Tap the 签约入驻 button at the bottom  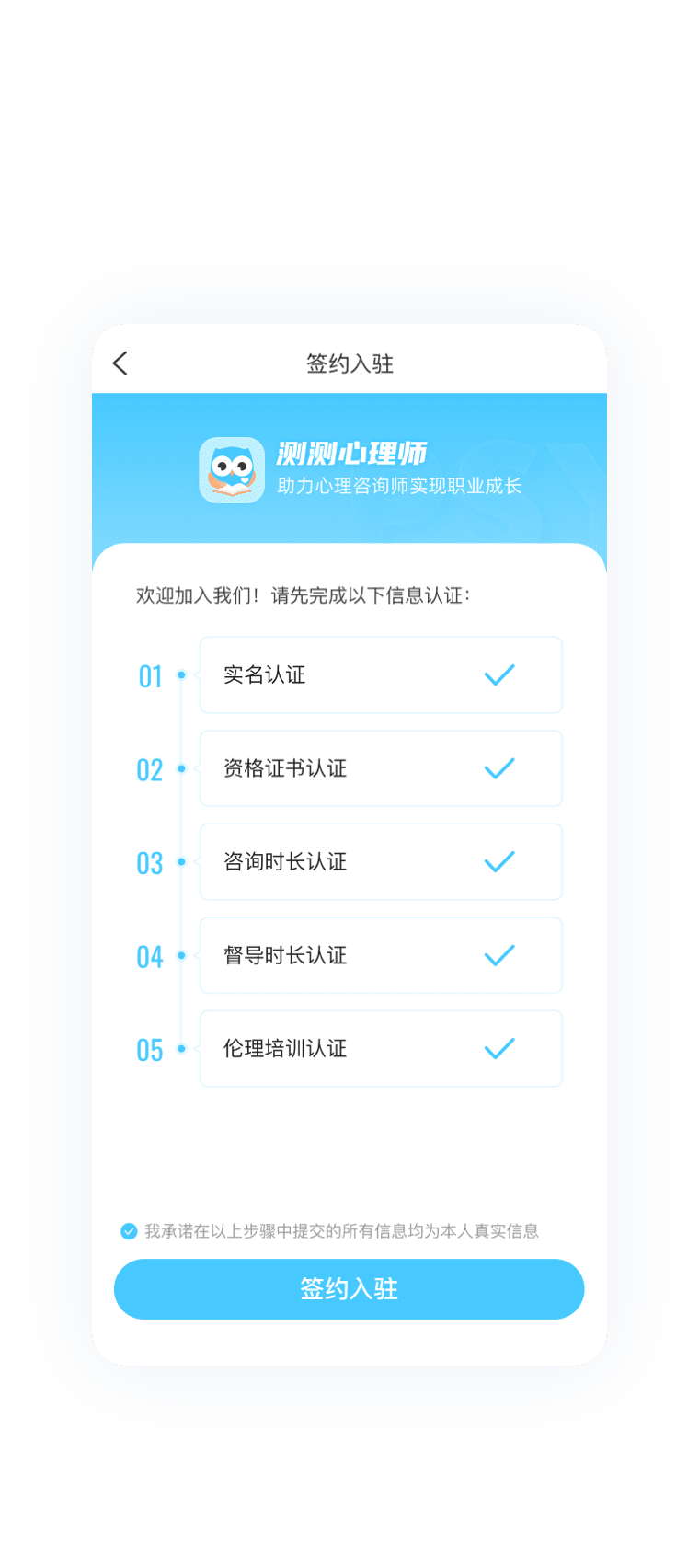(x=349, y=1289)
